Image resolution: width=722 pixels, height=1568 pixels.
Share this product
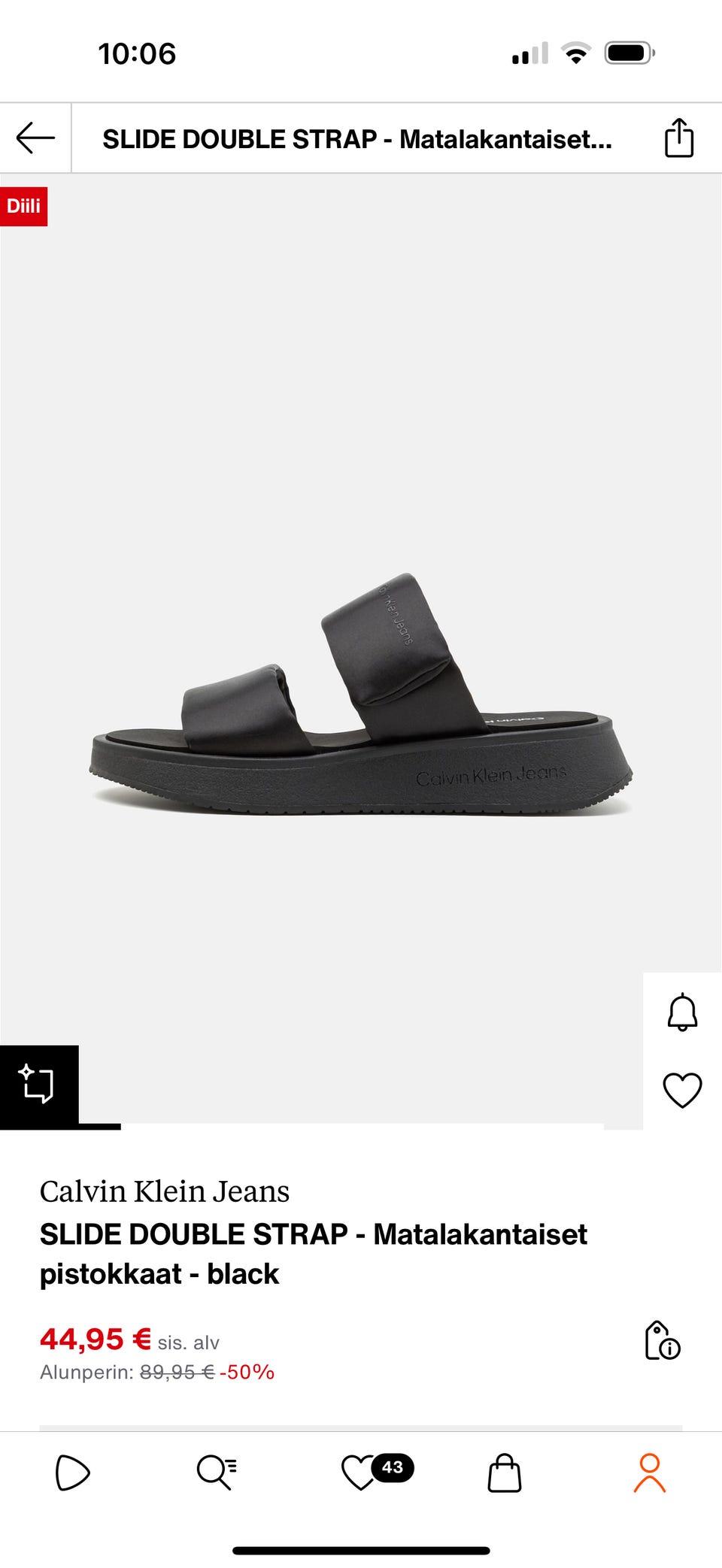tap(678, 138)
